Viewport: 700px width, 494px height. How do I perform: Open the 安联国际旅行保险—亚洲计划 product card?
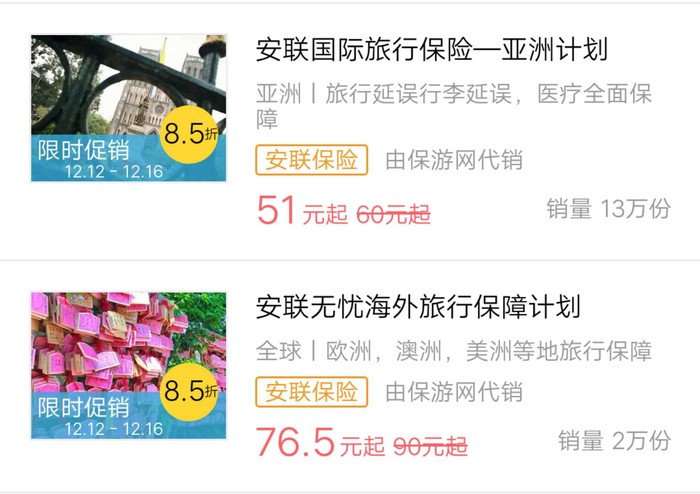pos(432,49)
